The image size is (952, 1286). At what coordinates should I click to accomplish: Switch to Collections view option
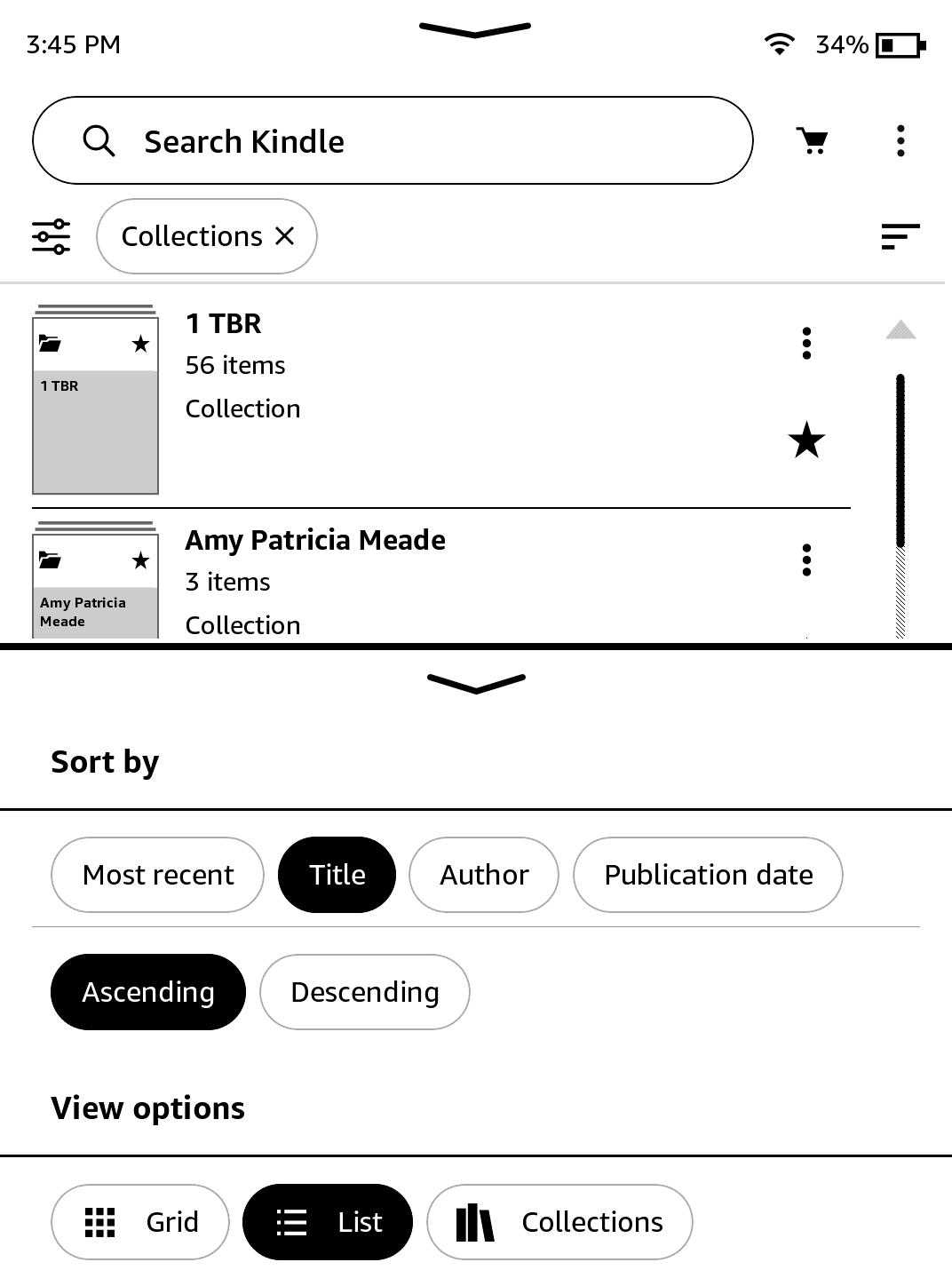[559, 1222]
